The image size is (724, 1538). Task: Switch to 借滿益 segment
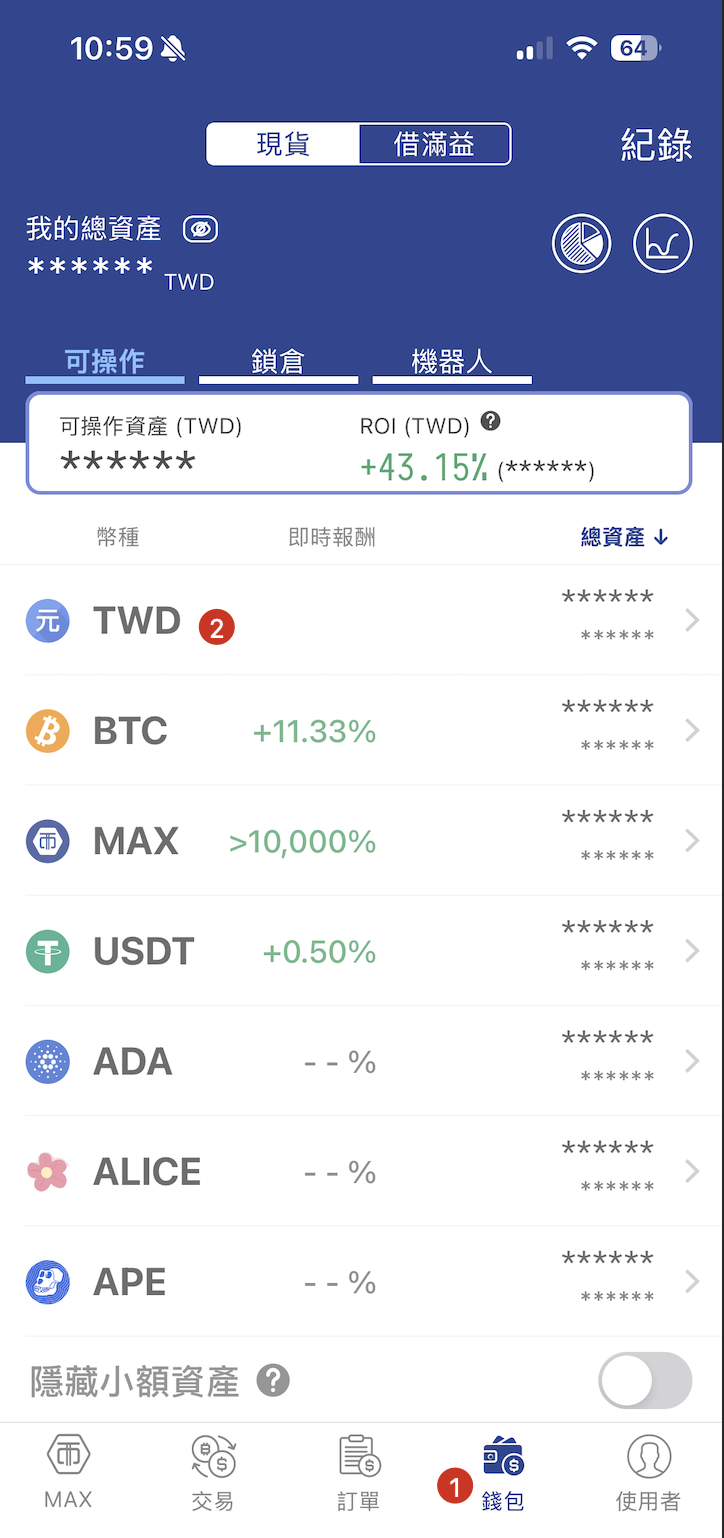434,144
